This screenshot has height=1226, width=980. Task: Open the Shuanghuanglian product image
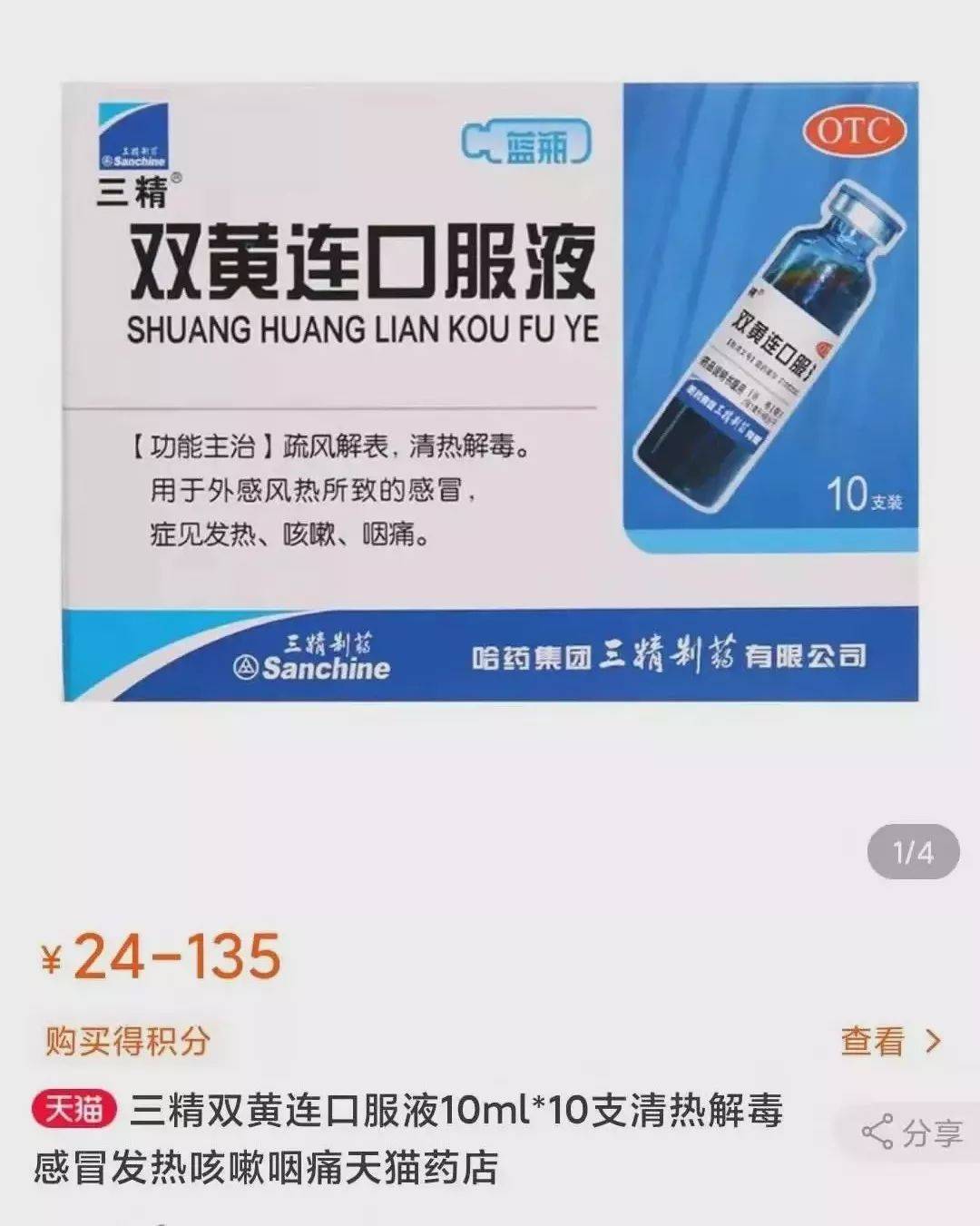click(x=490, y=392)
